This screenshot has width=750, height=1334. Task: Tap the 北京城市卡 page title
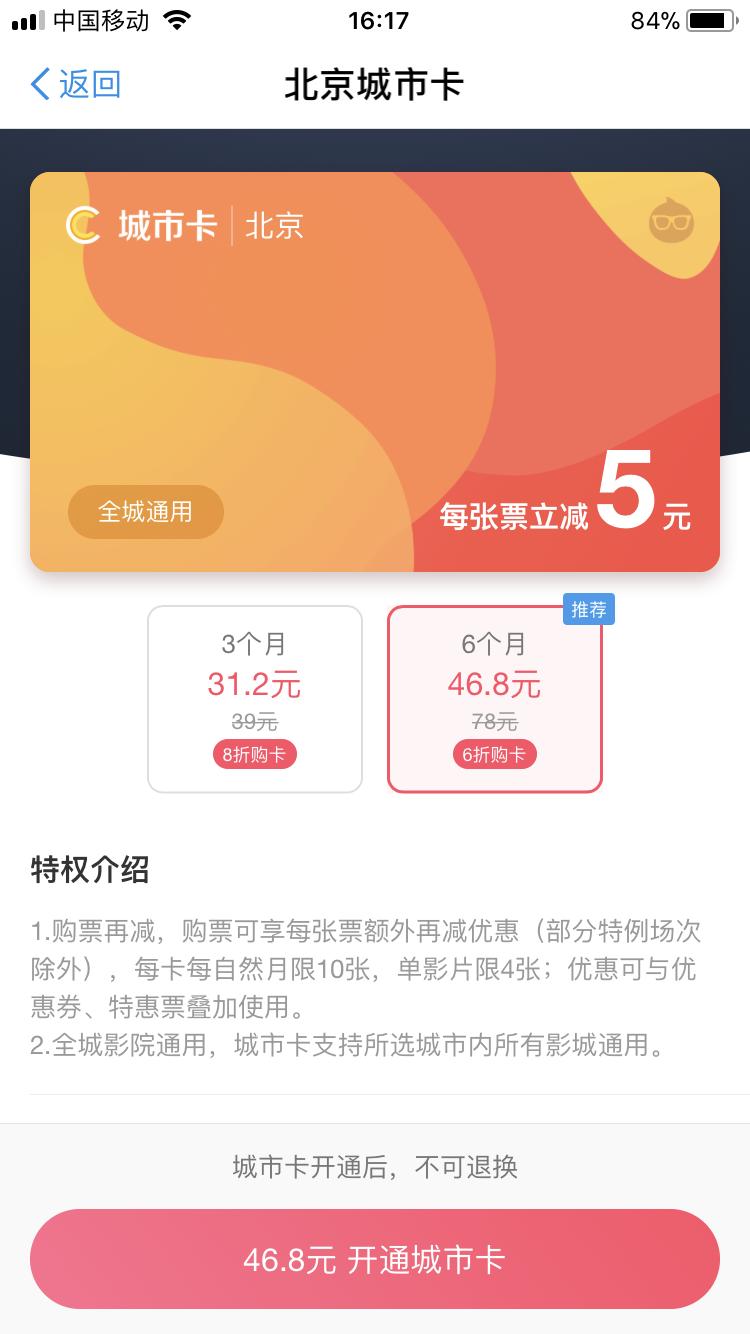pyautogui.click(x=375, y=86)
